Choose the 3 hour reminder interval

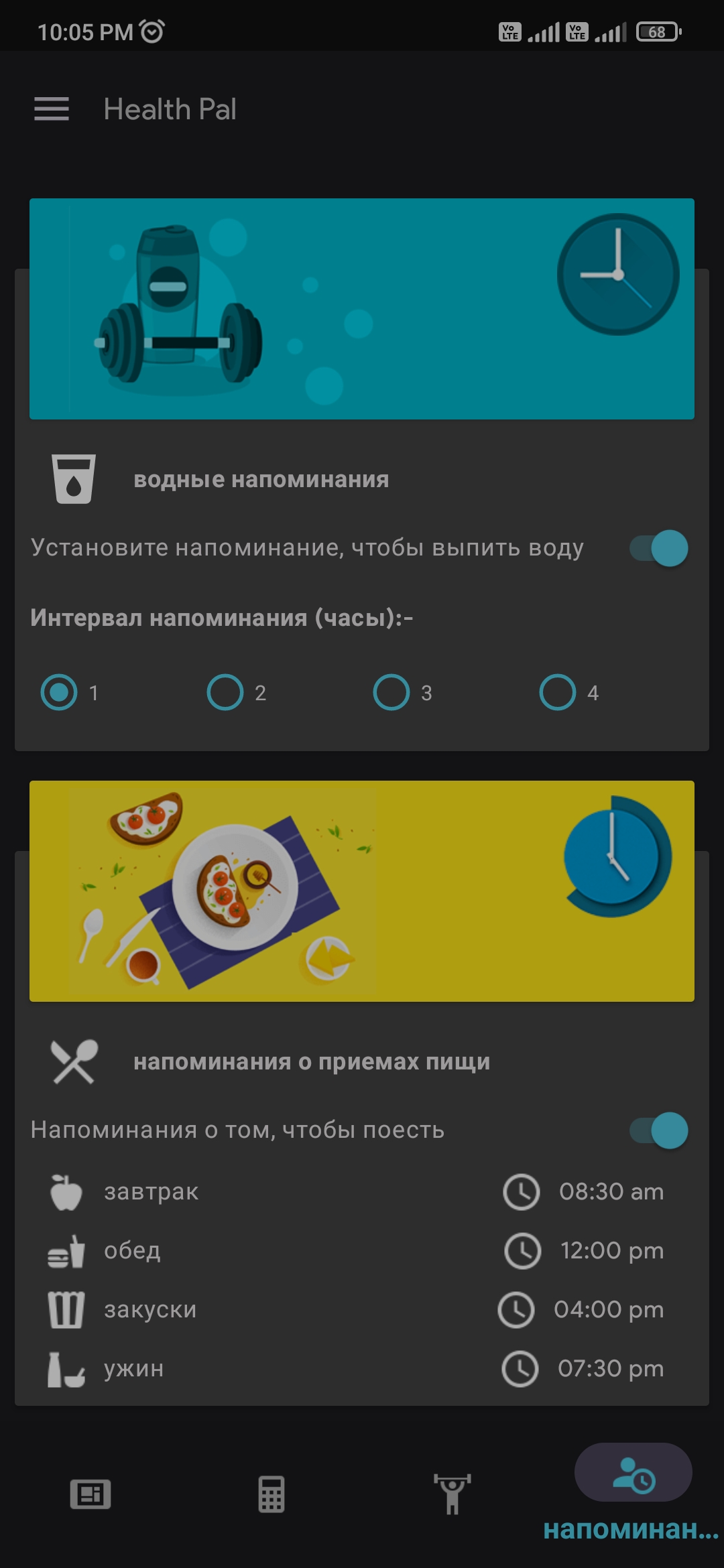pos(403,692)
